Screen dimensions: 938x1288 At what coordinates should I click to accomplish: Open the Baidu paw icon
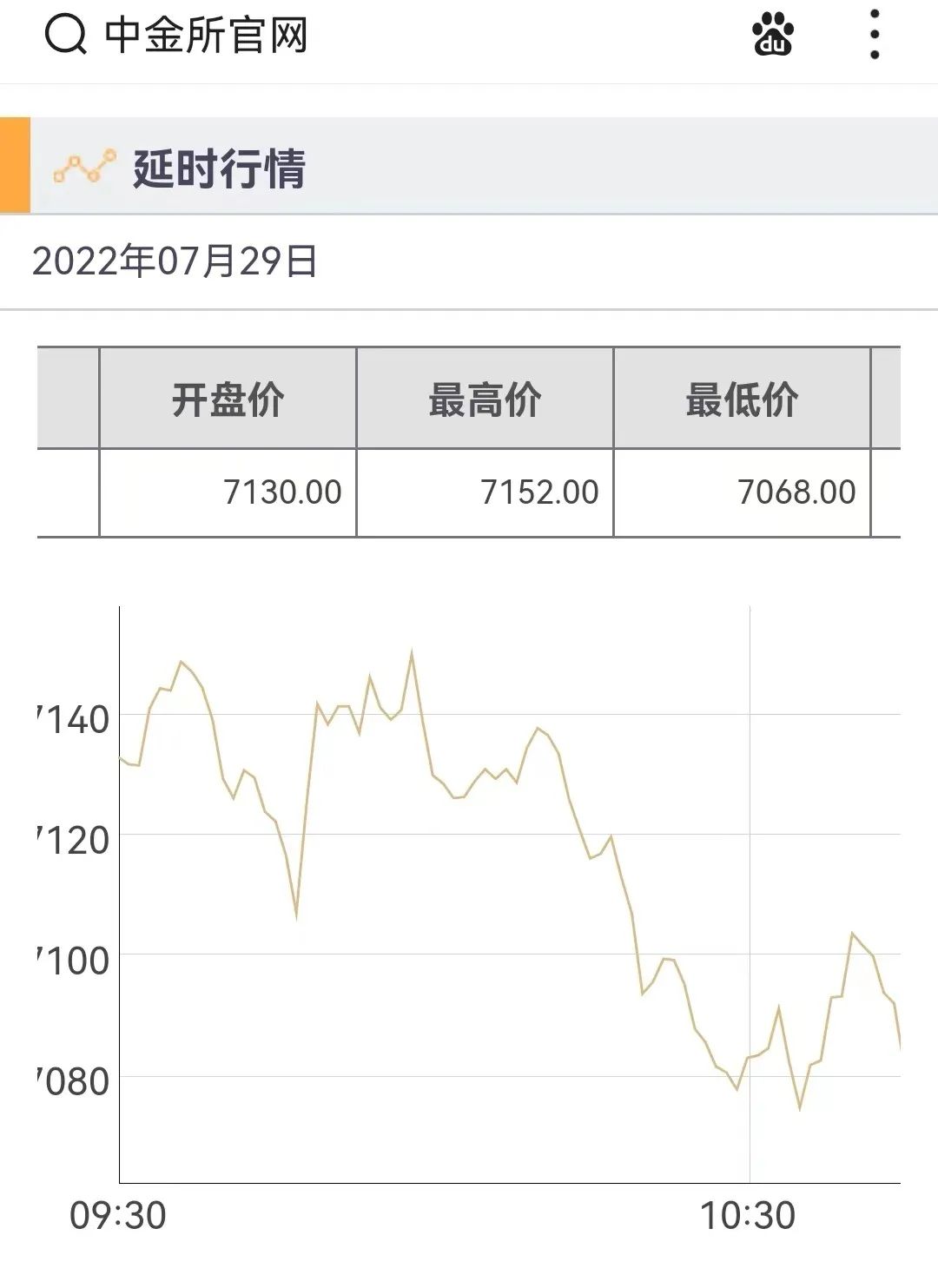point(772,36)
